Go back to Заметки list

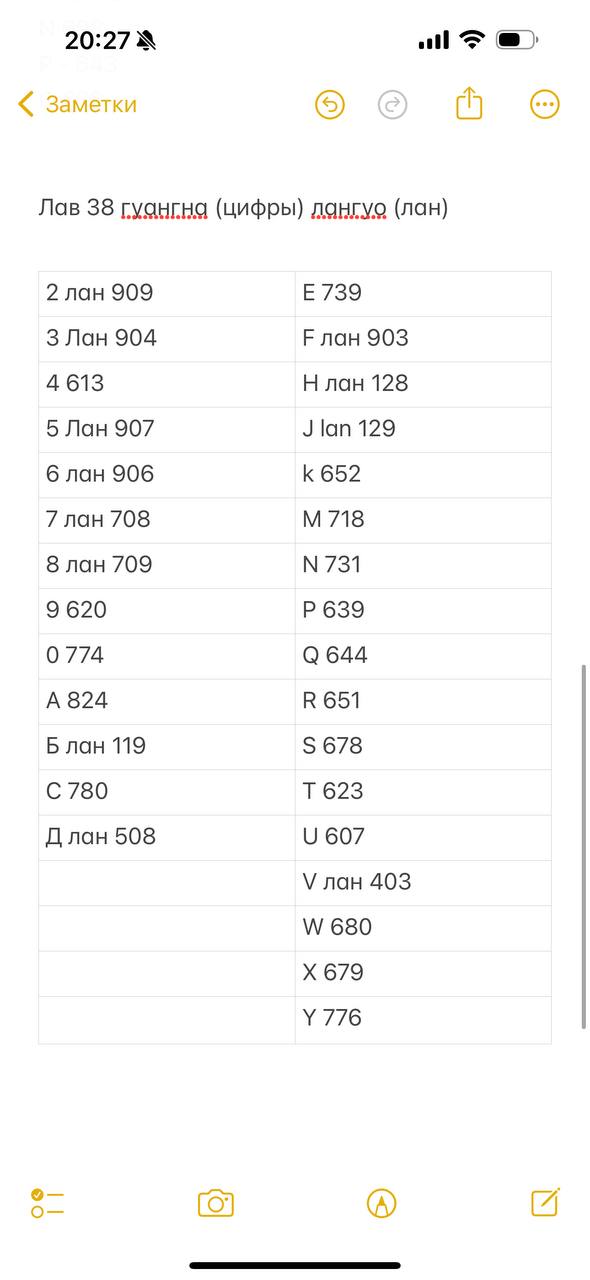pyautogui.click(x=77, y=104)
